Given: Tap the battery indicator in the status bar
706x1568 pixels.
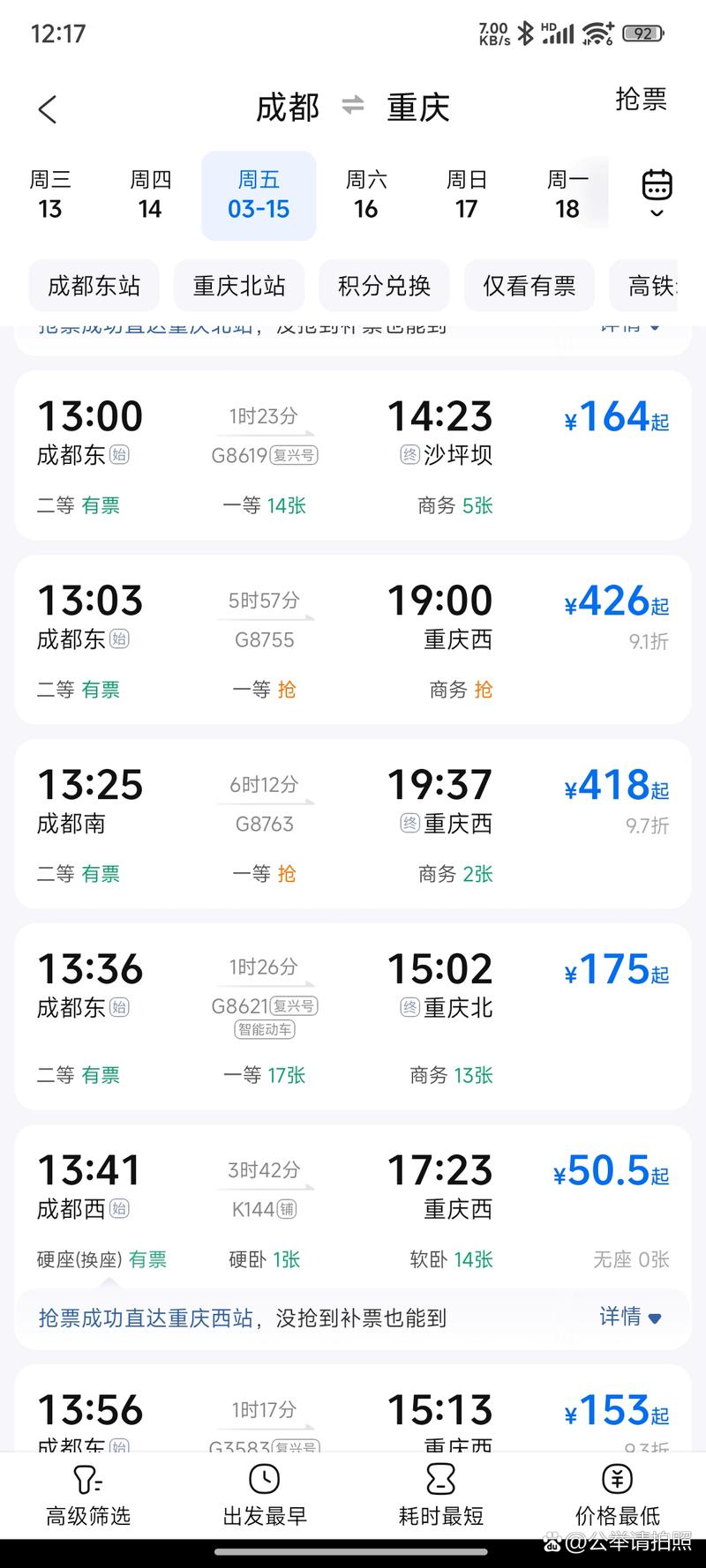Looking at the screenshot, I should (642, 33).
